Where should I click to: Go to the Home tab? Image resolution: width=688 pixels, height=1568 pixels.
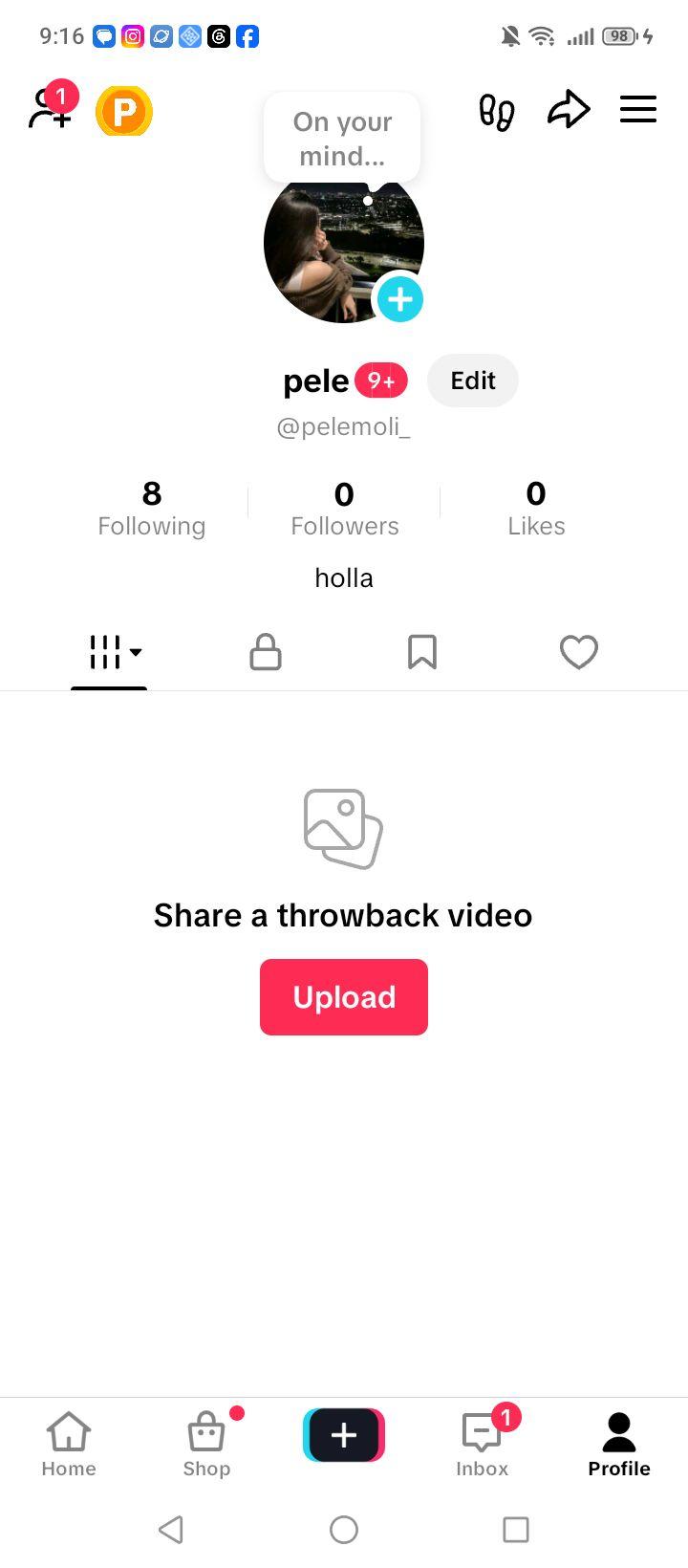pyautogui.click(x=69, y=1445)
